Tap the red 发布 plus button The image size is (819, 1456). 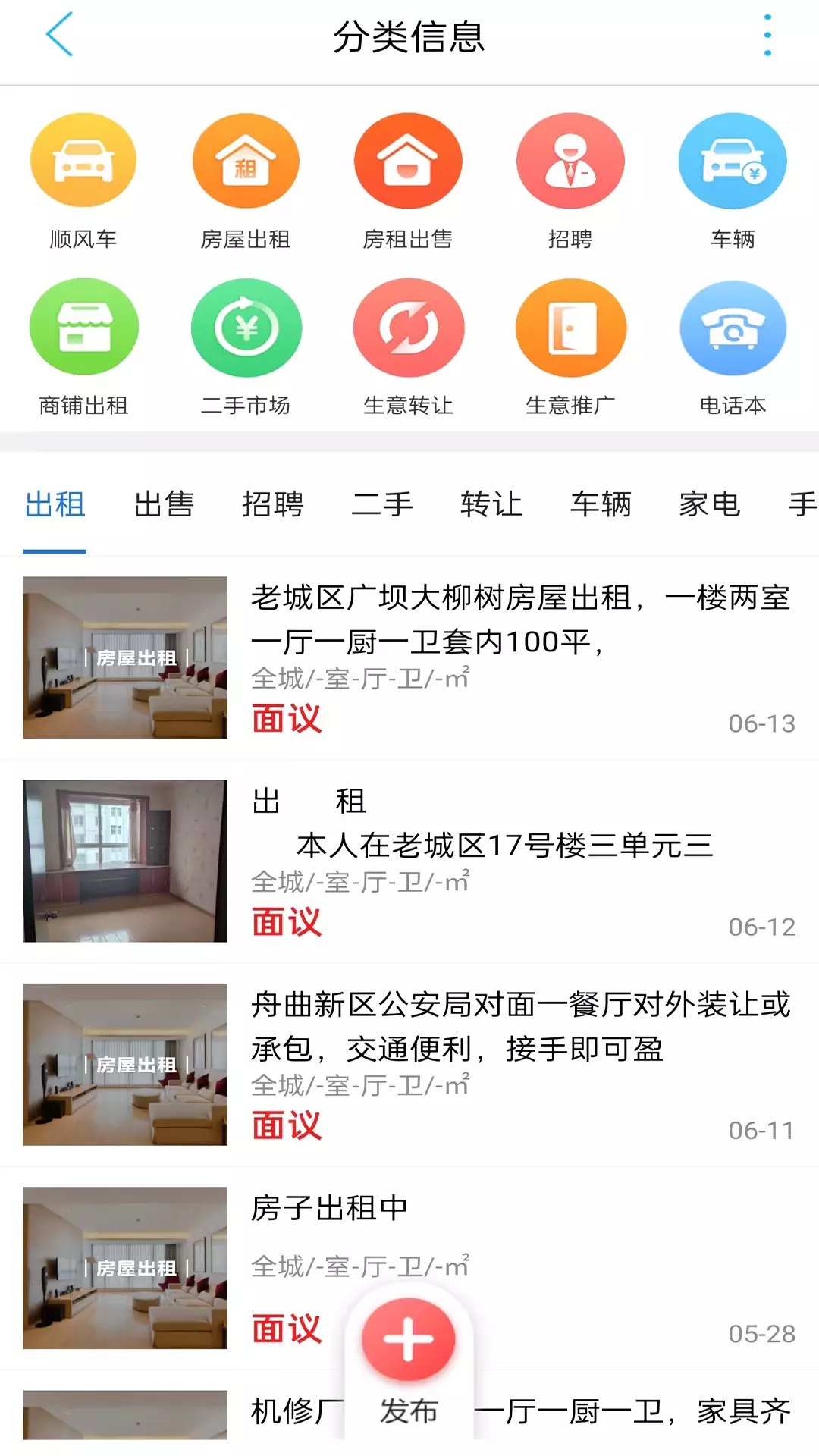[x=408, y=1339]
